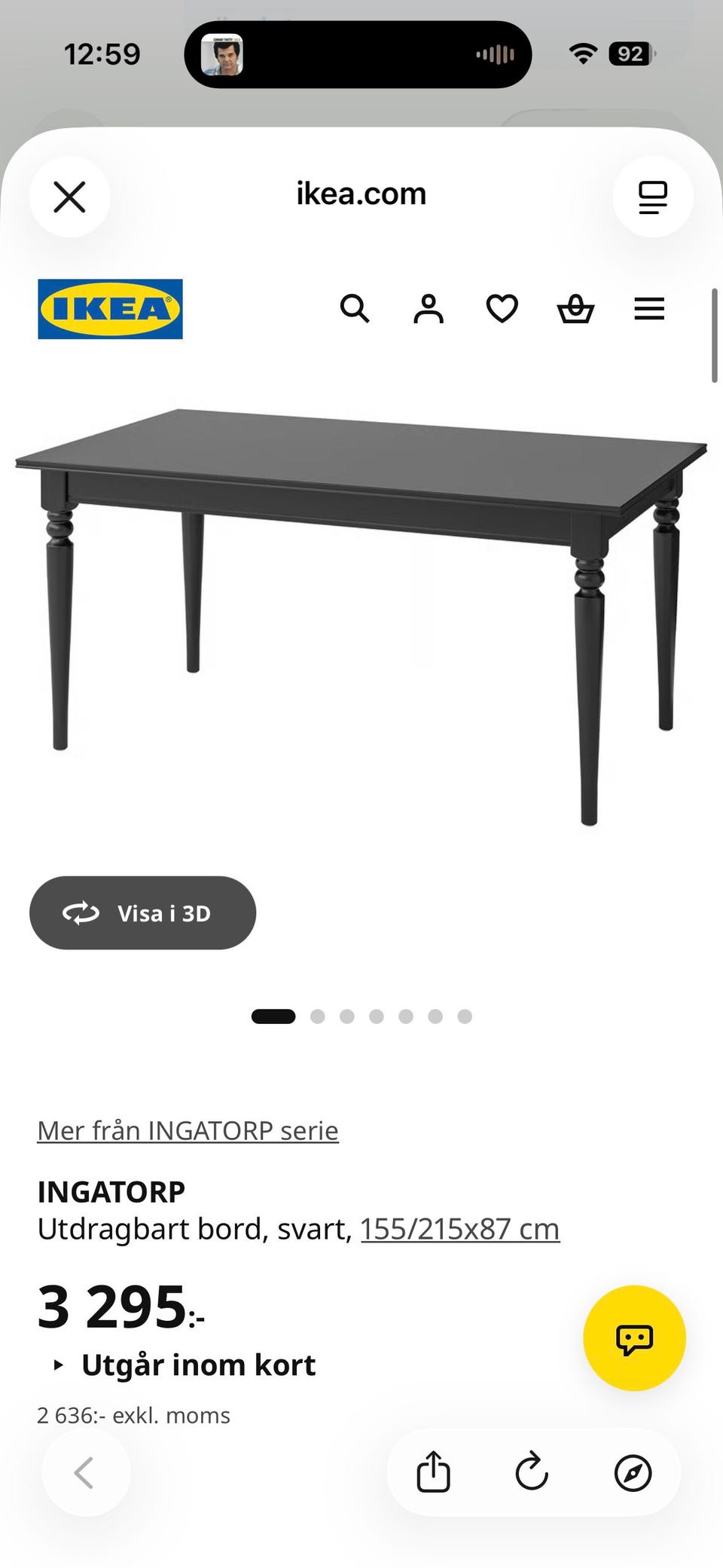The height and width of the screenshot is (1568, 723).
Task: Go back with the browser back arrow
Action: pos(85,1472)
